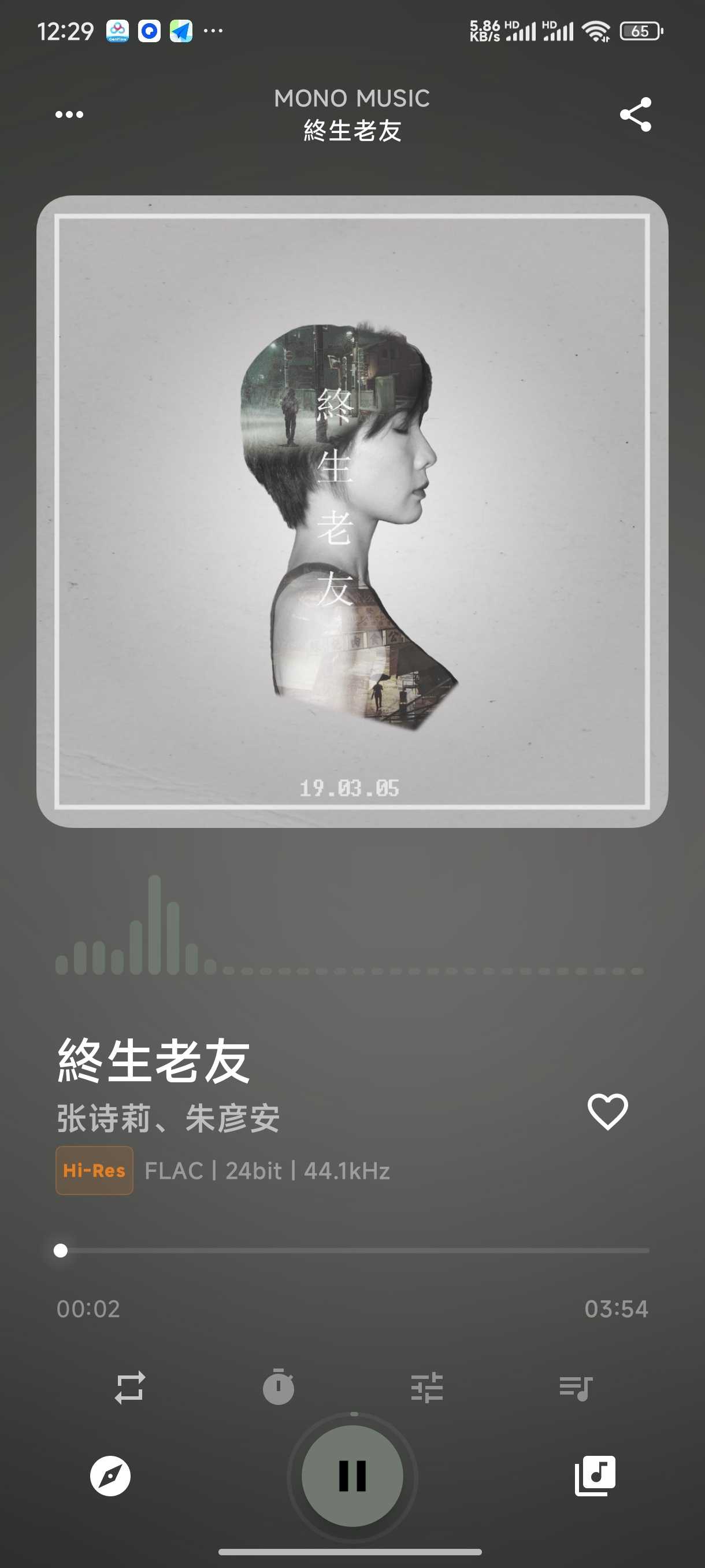Tap the Hi-Res audio quality badge
Screen dimensions: 705x1568
coord(94,1171)
